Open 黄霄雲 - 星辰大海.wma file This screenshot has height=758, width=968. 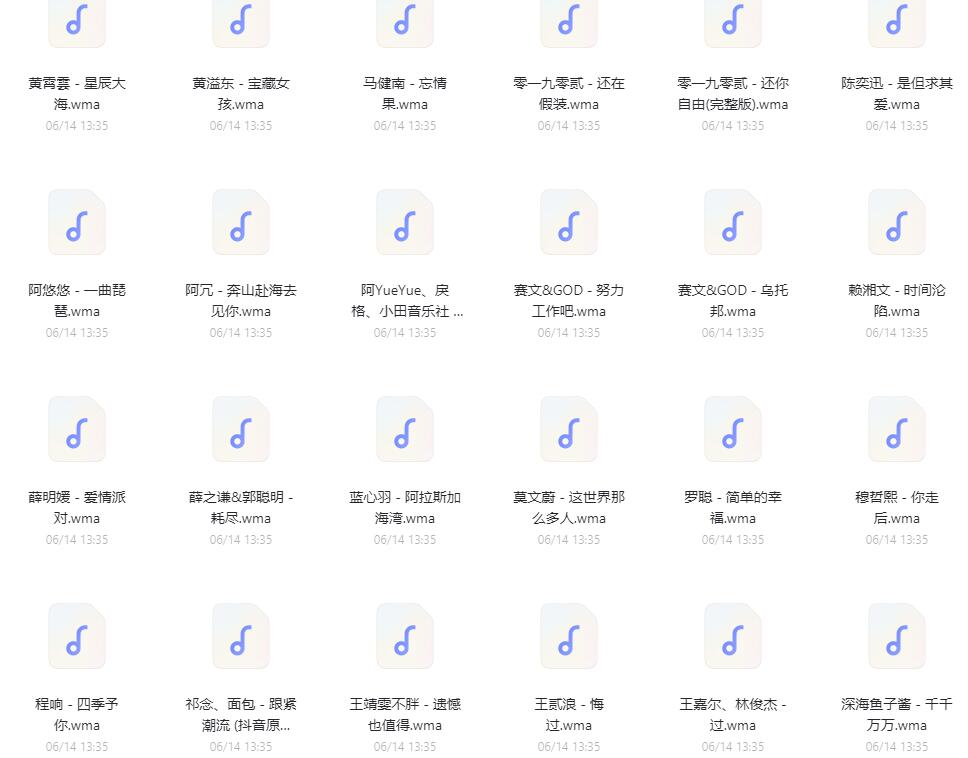click(x=77, y=22)
